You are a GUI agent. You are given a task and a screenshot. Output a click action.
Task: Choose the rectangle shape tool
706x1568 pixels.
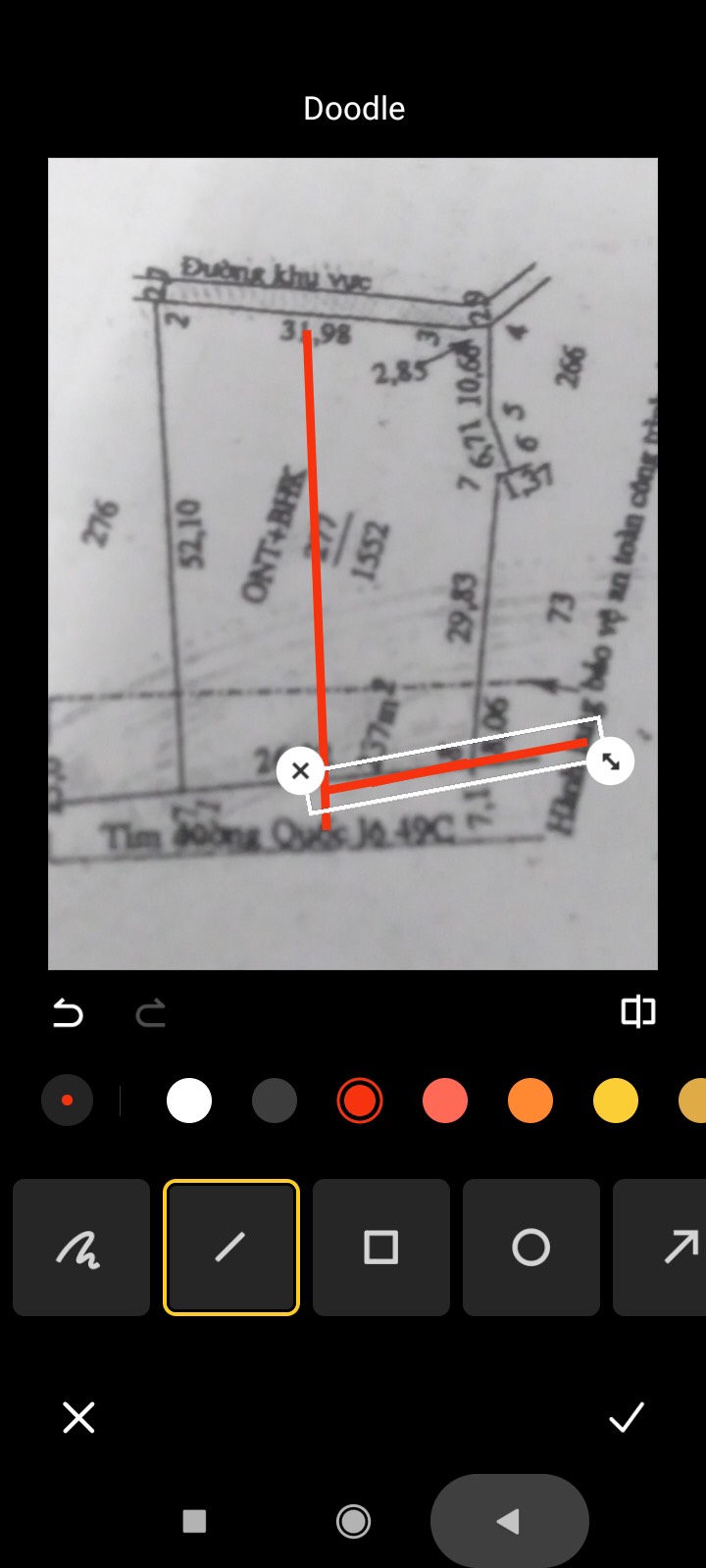pos(381,1248)
